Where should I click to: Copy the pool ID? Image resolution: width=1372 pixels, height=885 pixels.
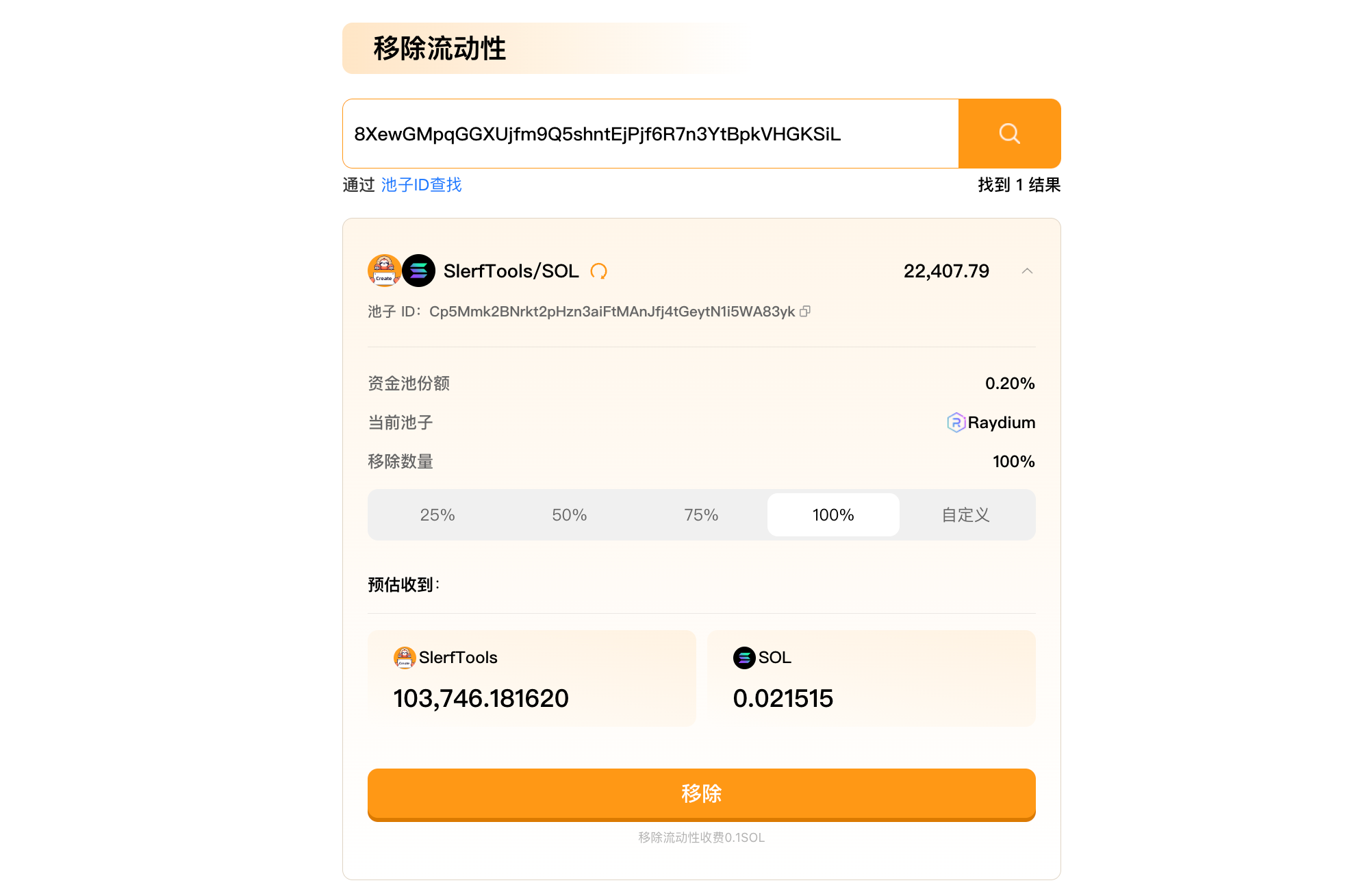(805, 312)
